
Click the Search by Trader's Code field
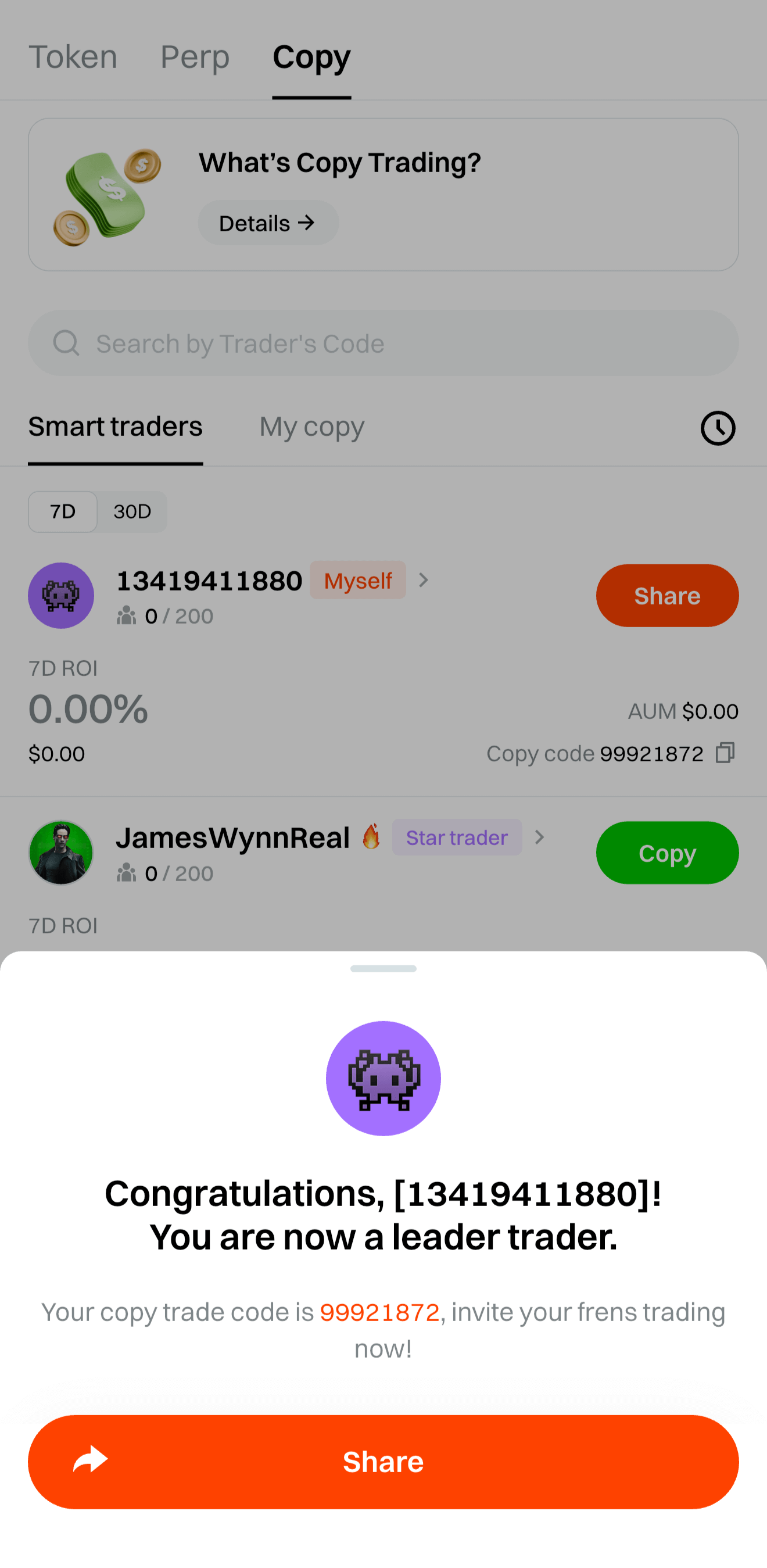pos(383,343)
